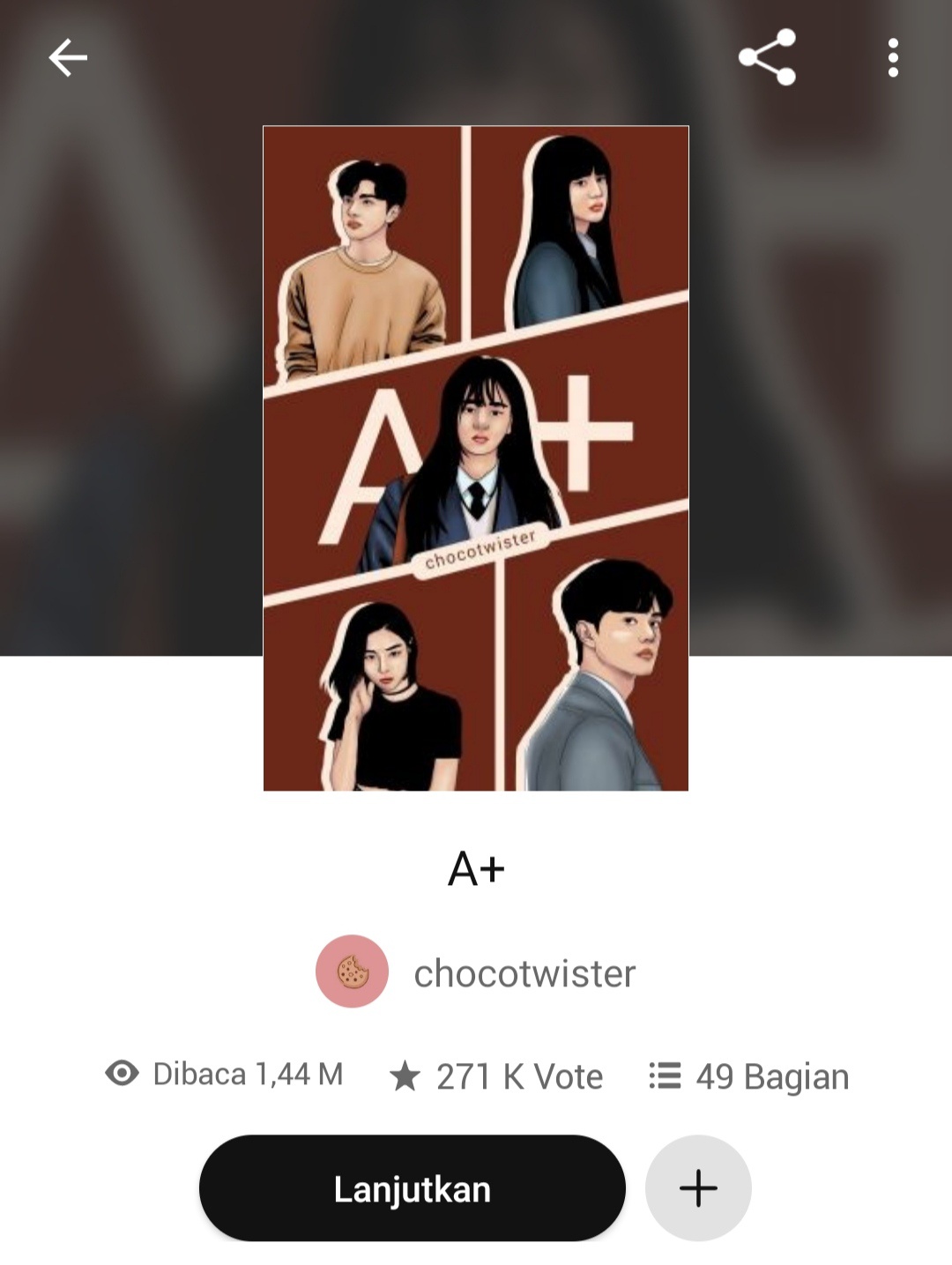This screenshot has height=1265, width=952.
Task: Click the eye icon next to read count
Action: [123, 1075]
